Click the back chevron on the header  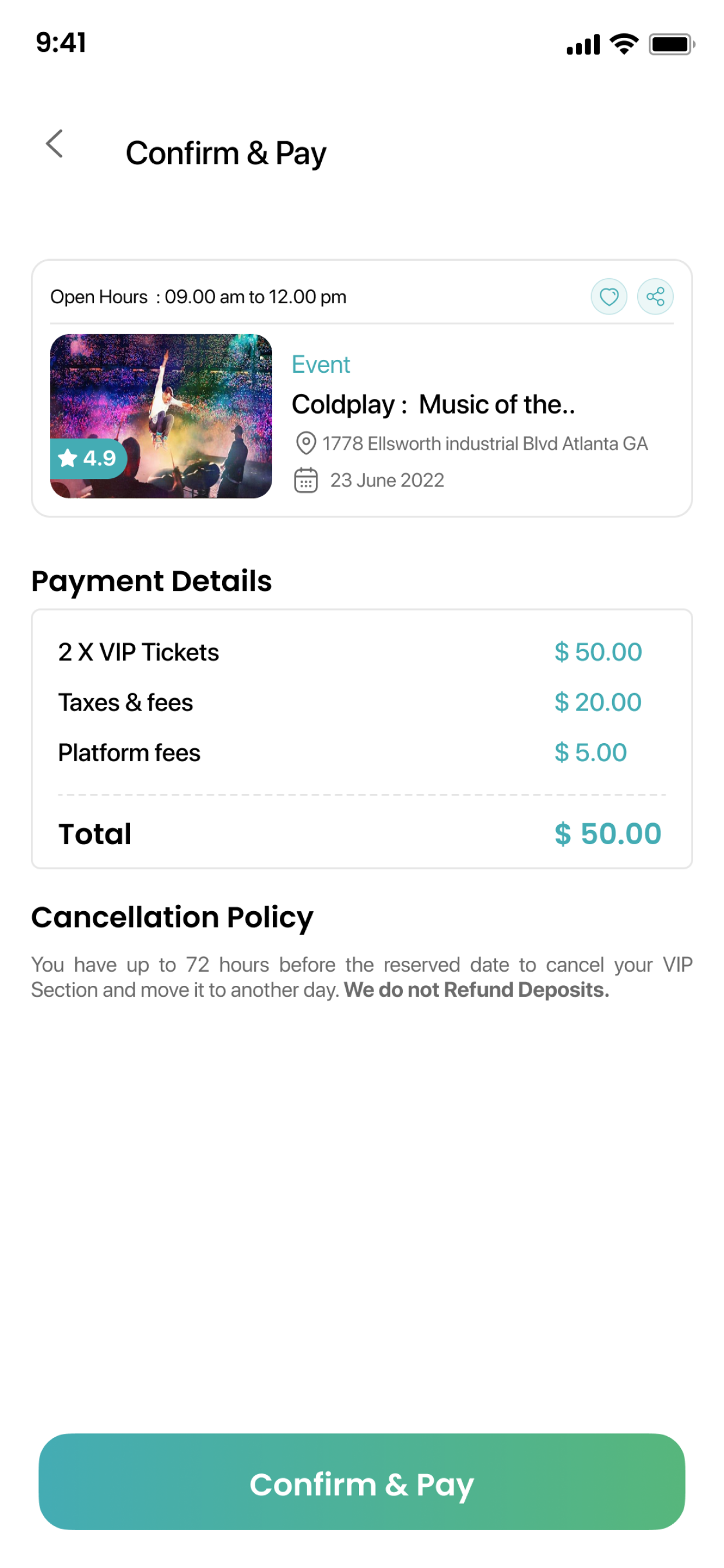point(54,143)
